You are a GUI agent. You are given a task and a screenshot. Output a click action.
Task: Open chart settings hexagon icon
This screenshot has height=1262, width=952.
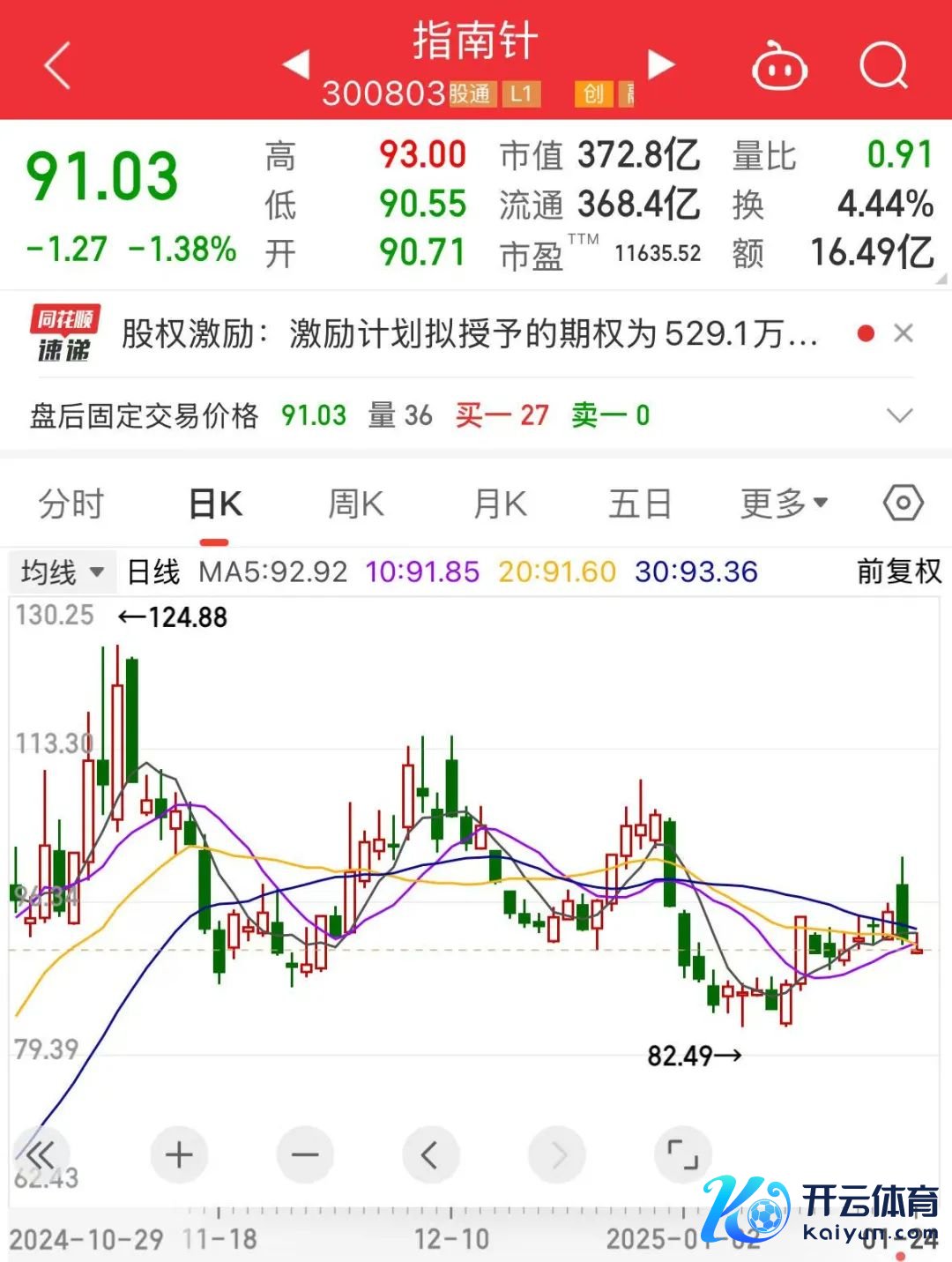pyautogui.click(x=903, y=504)
